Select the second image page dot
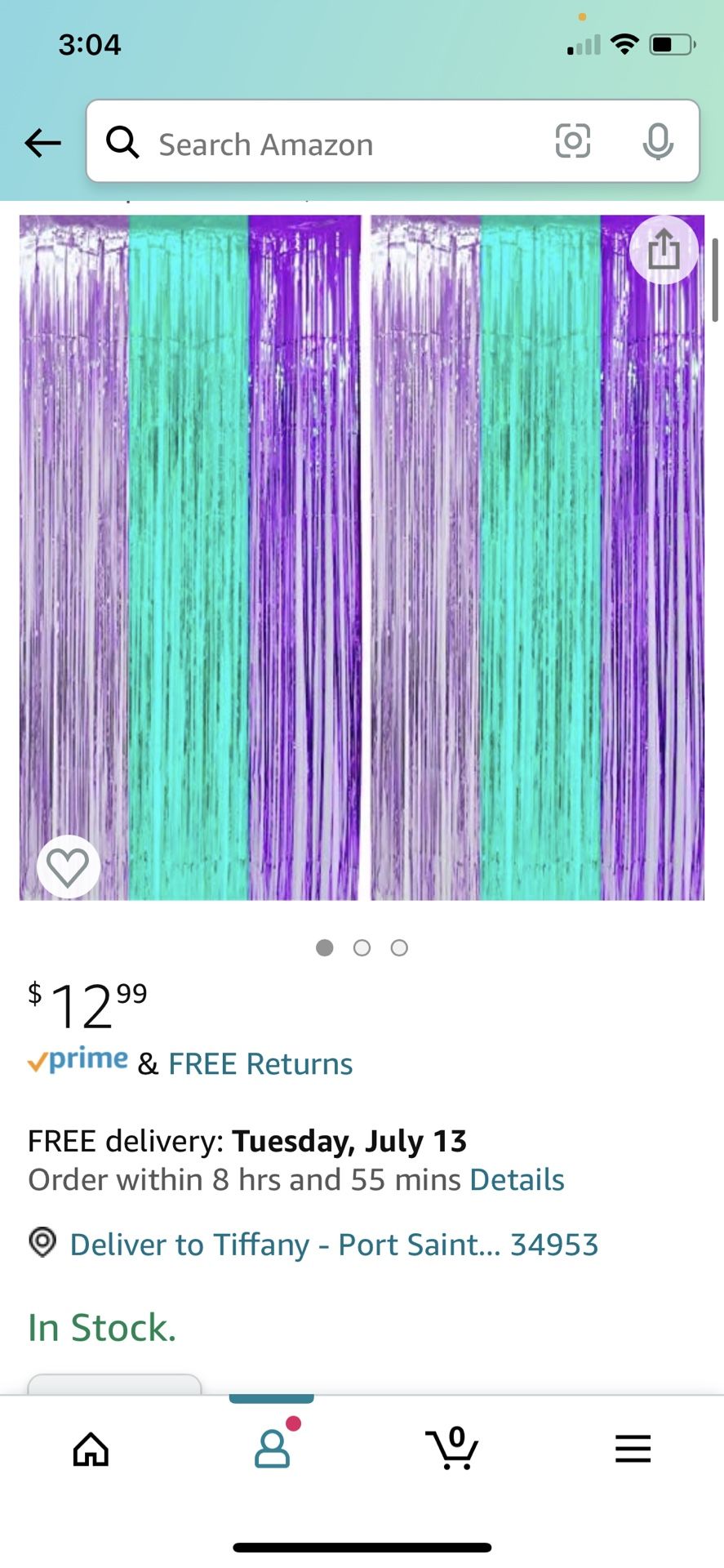 click(x=362, y=947)
